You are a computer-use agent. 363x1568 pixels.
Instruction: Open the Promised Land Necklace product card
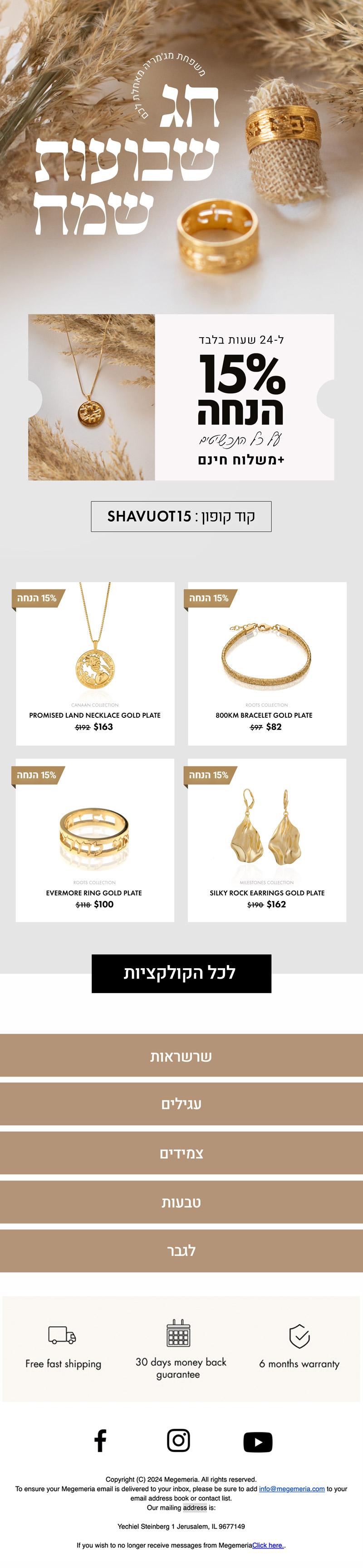(95, 663)
